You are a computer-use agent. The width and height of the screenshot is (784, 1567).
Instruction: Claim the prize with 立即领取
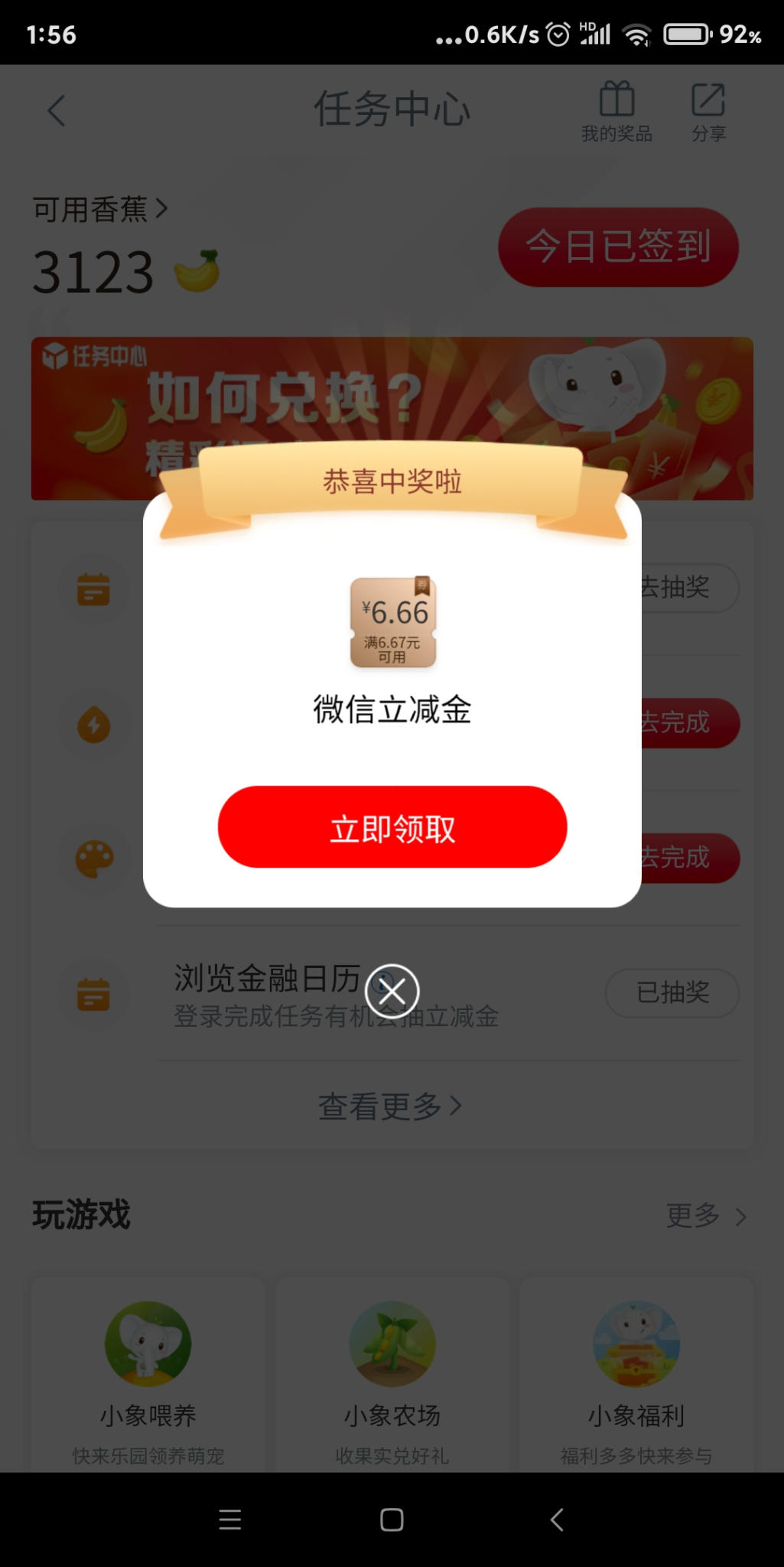[x=392, y=827]
